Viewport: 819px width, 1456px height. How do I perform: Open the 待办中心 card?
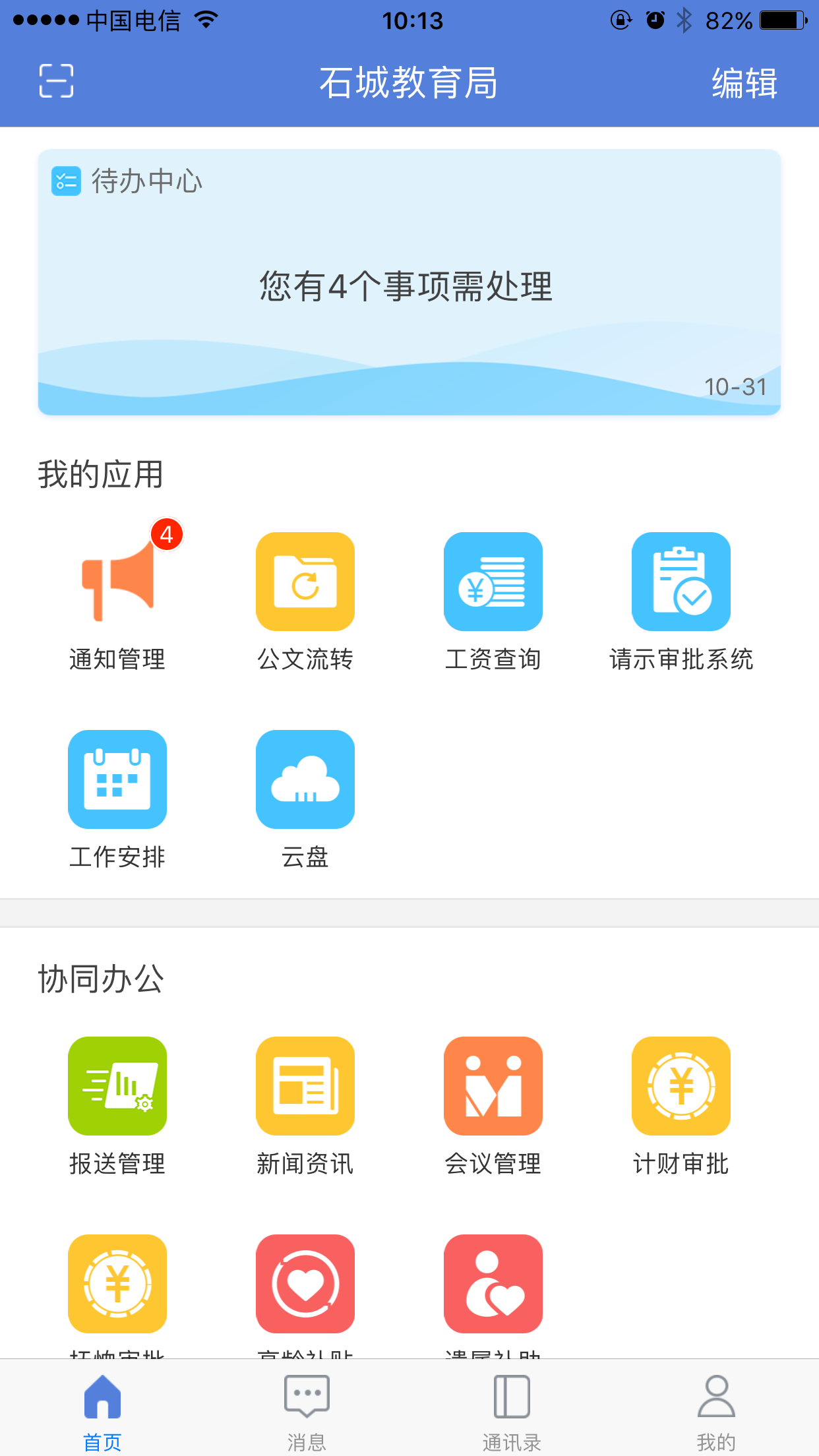pyautogui.click(x=409, y=282)
